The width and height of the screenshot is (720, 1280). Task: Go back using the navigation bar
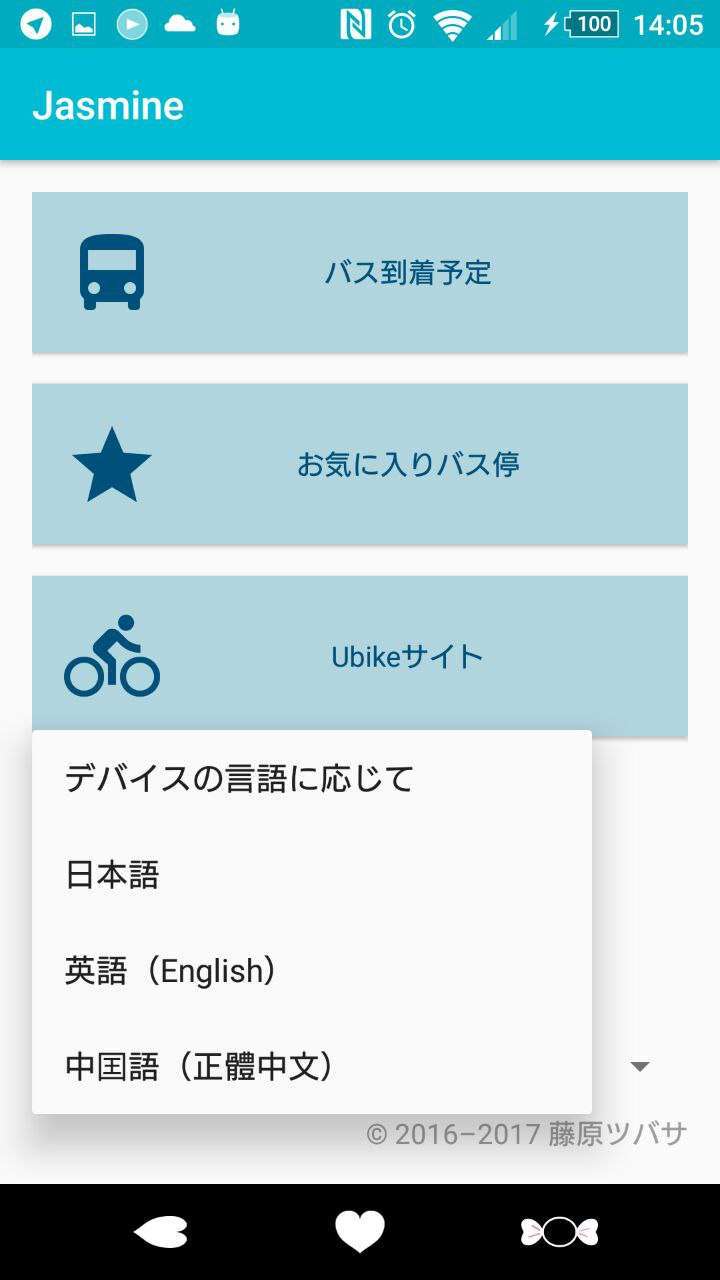[x=160, y=1232]
